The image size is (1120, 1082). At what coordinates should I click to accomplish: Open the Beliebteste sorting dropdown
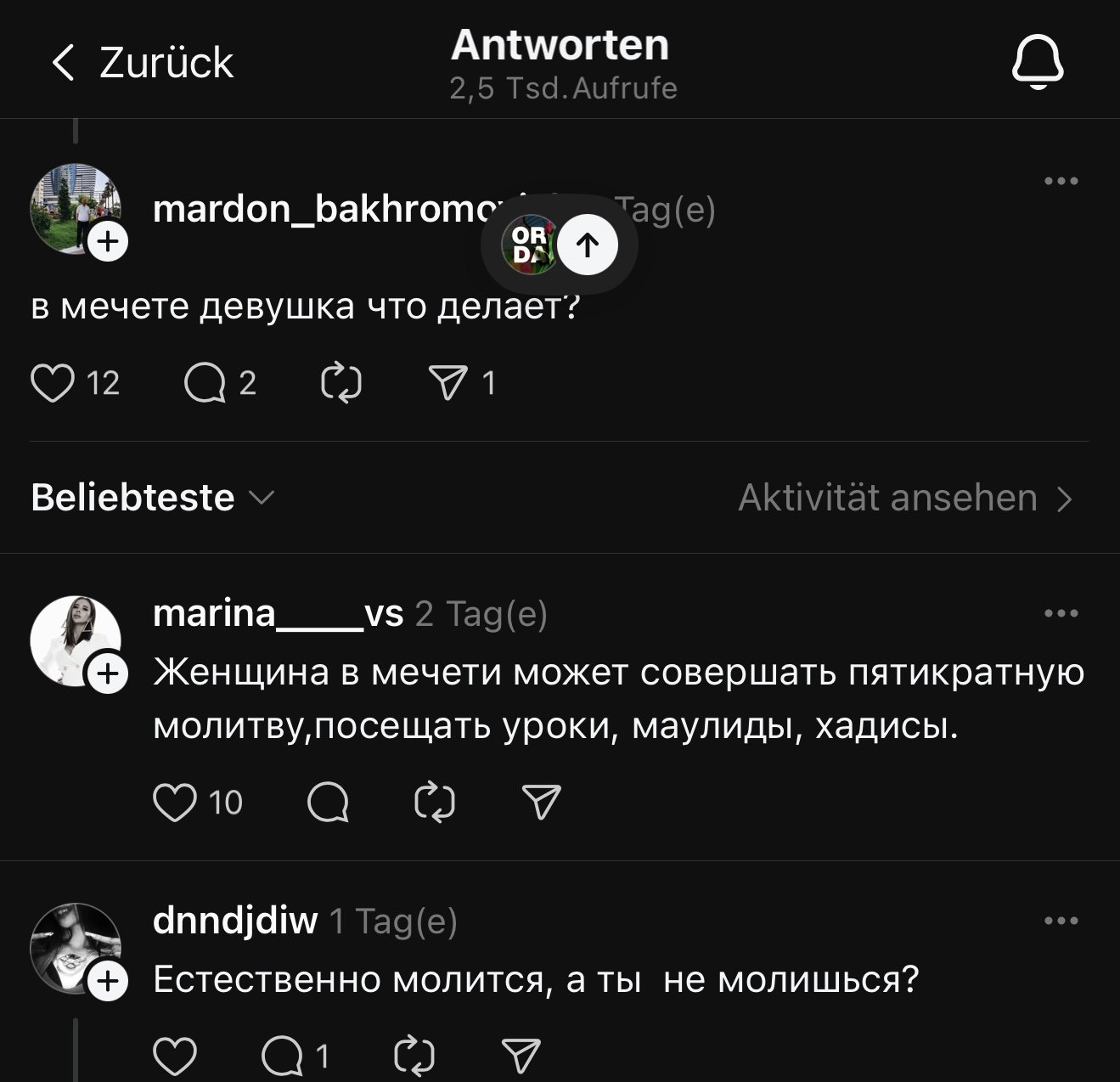pyautogui.click(x=153, y=498)
